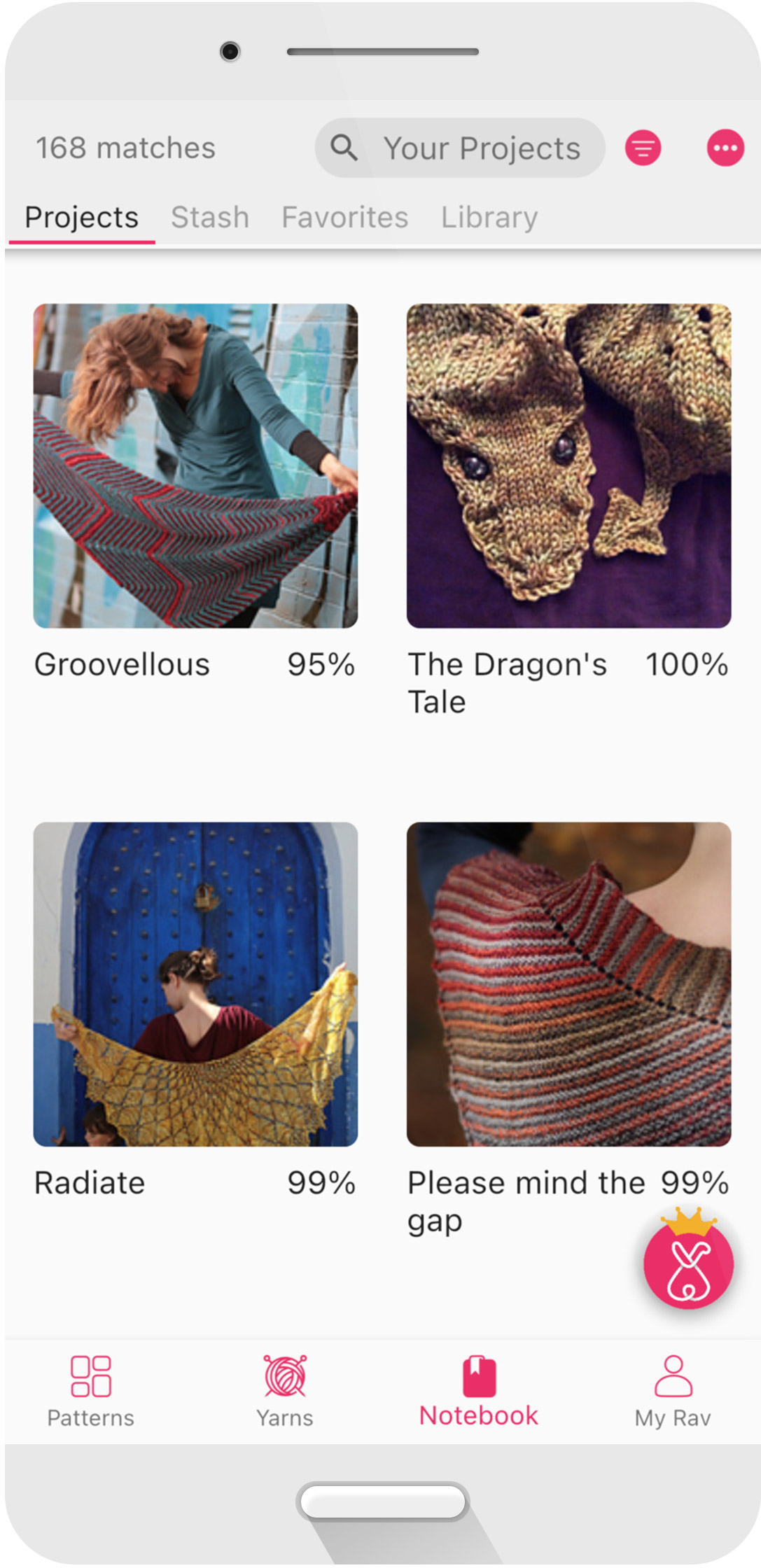Switch to the Stash tab
The image size is (761, 1568).
(x=210, y=217)
